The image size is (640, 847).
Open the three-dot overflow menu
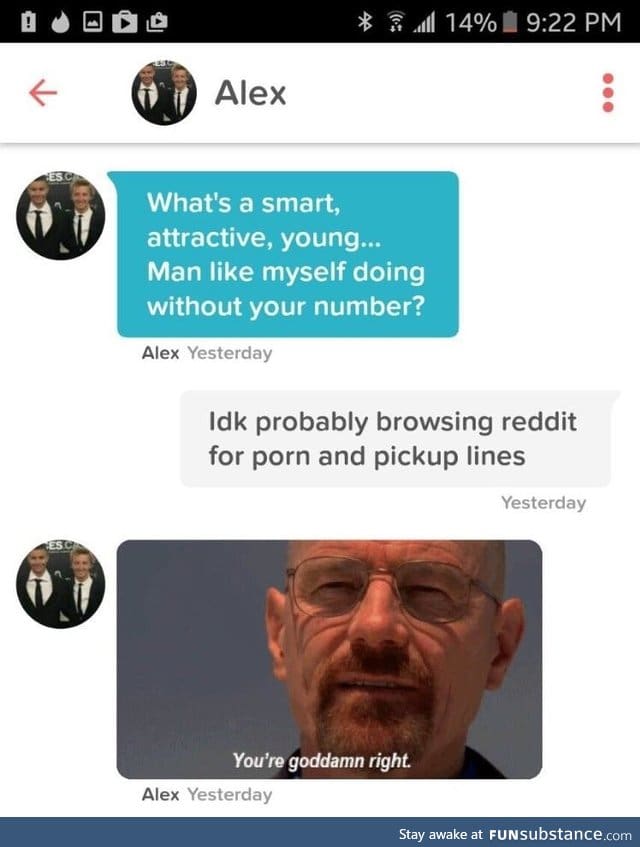click(607, 93)
